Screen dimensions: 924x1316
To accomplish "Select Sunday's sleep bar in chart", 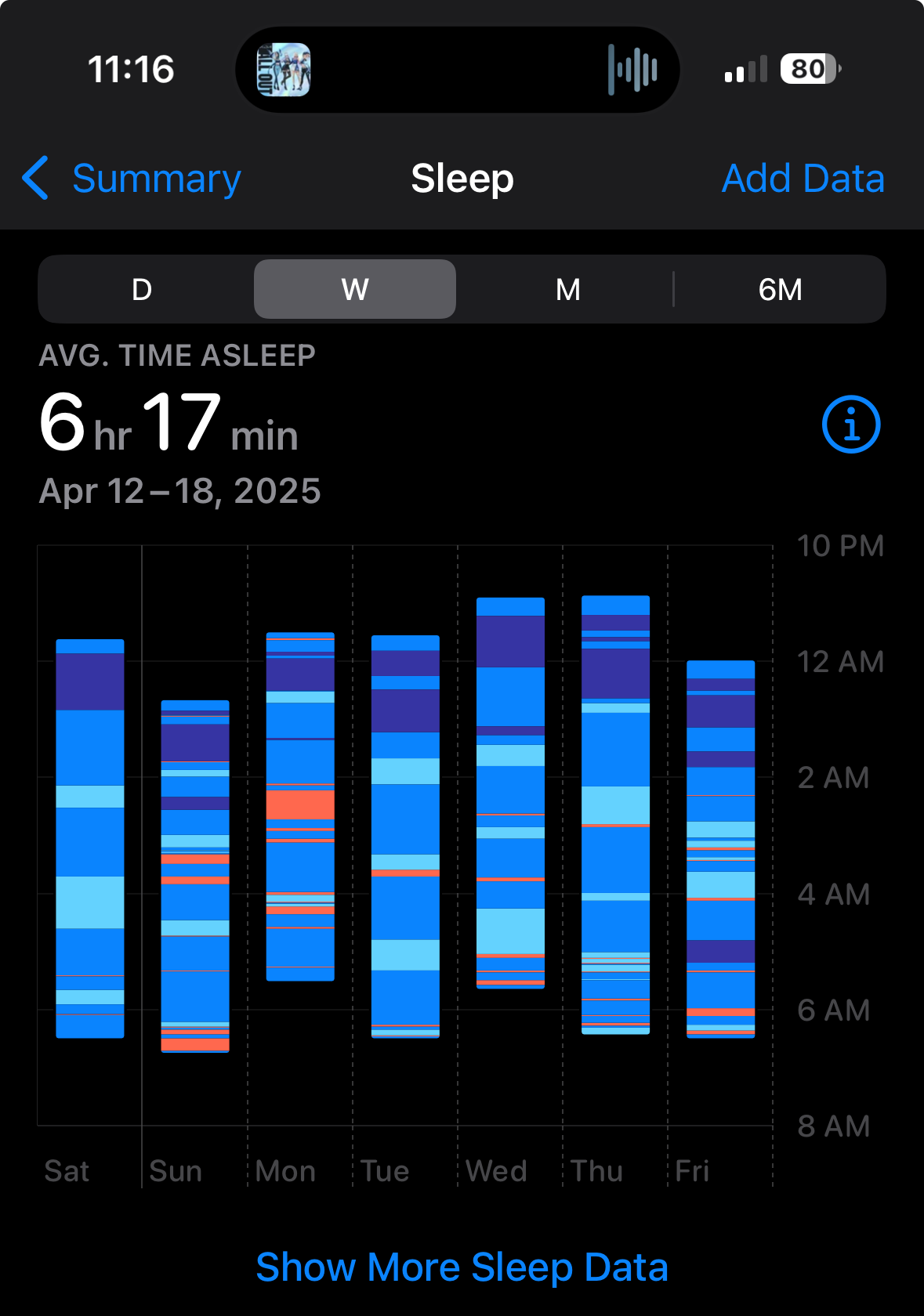I will 195,876.
